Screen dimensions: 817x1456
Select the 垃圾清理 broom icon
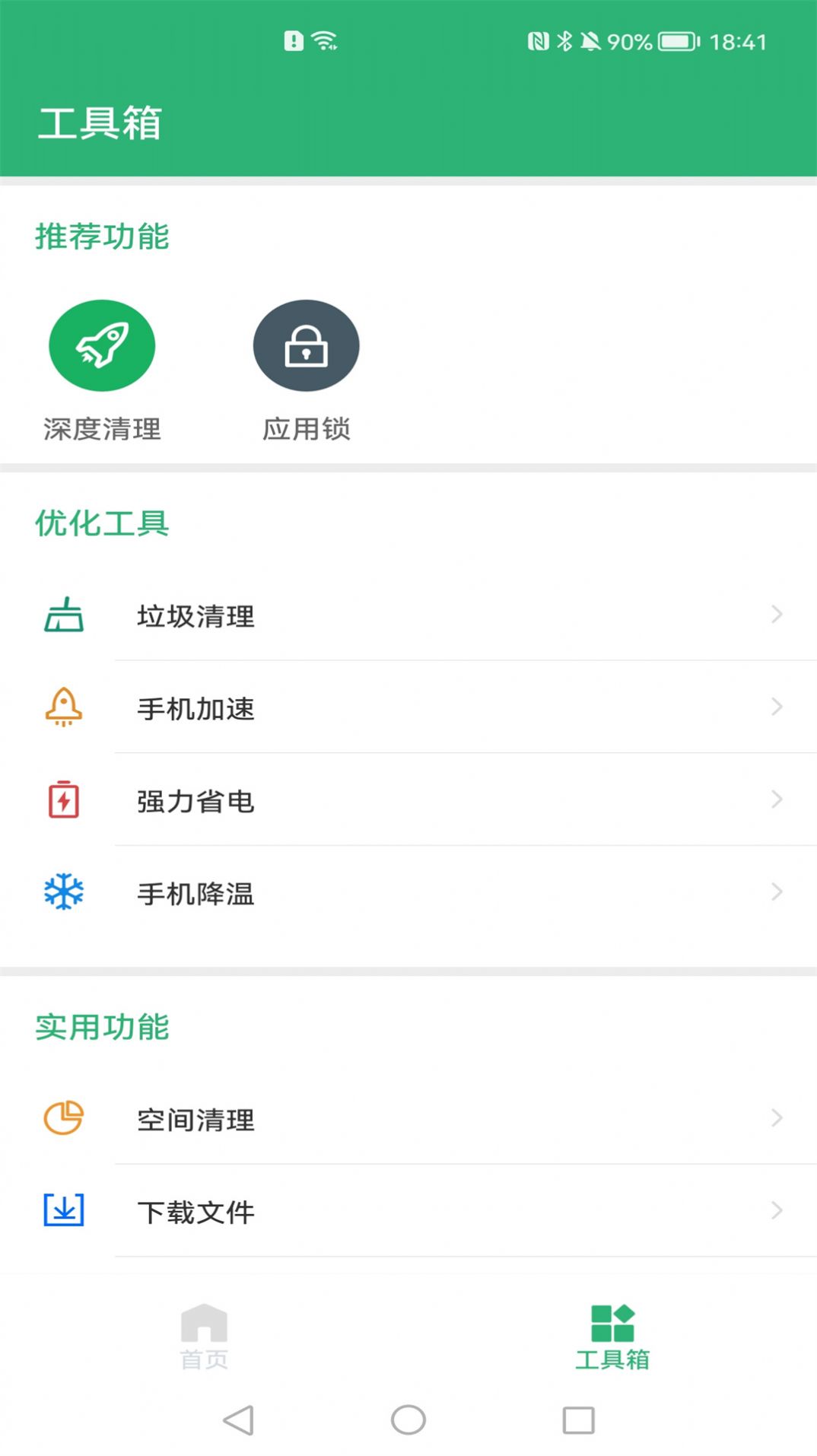tap(64, 616)
